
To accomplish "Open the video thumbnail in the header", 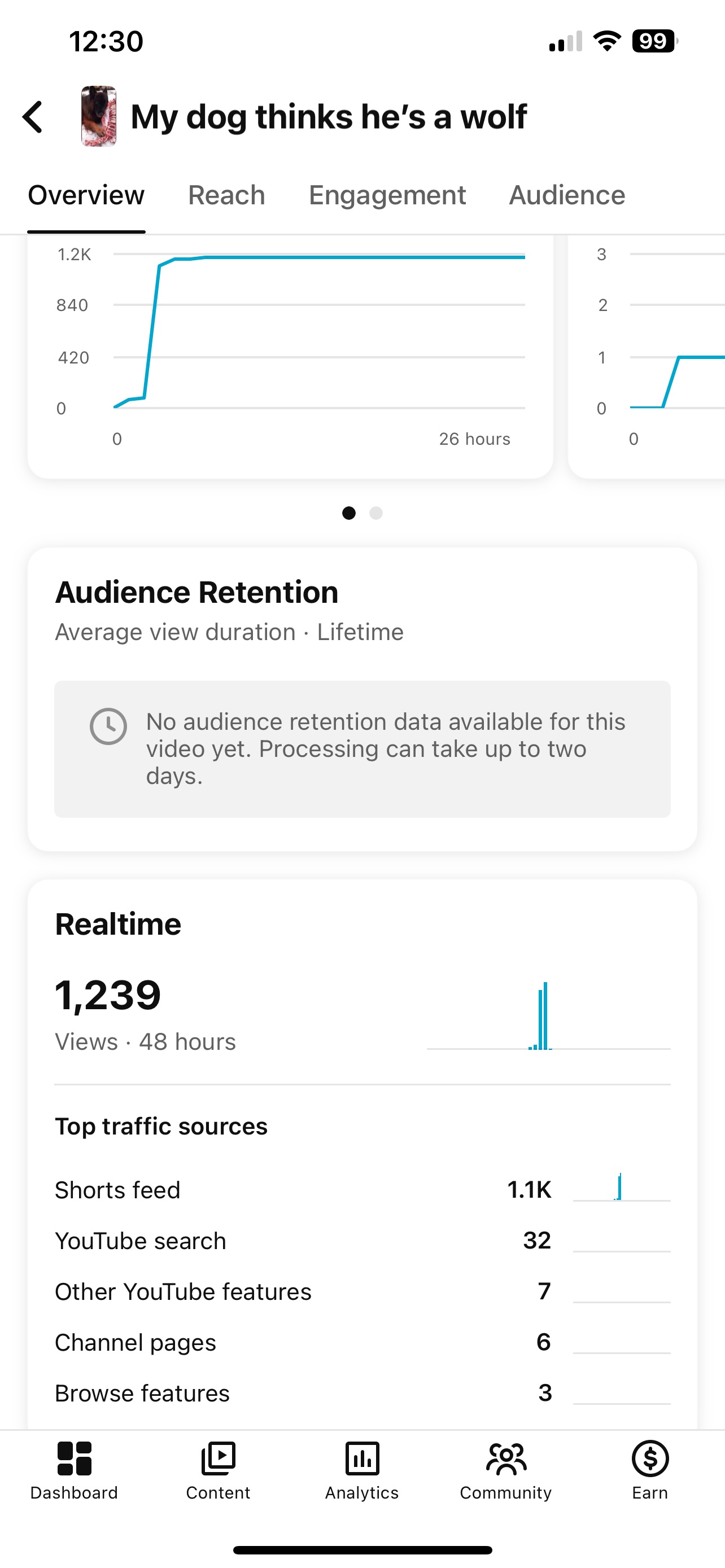I will (x=99, y=116).
